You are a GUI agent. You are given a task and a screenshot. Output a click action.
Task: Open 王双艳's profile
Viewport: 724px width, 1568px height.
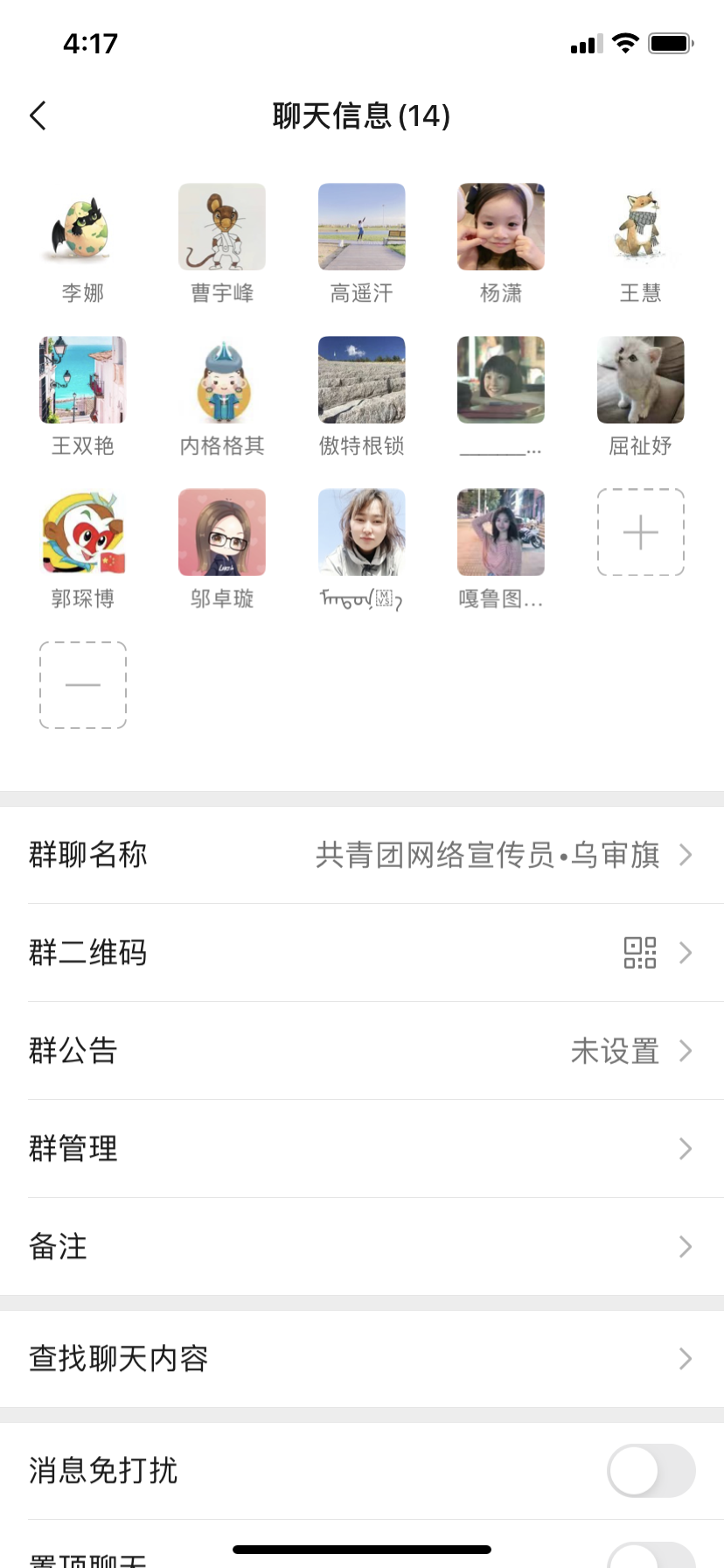83,380
